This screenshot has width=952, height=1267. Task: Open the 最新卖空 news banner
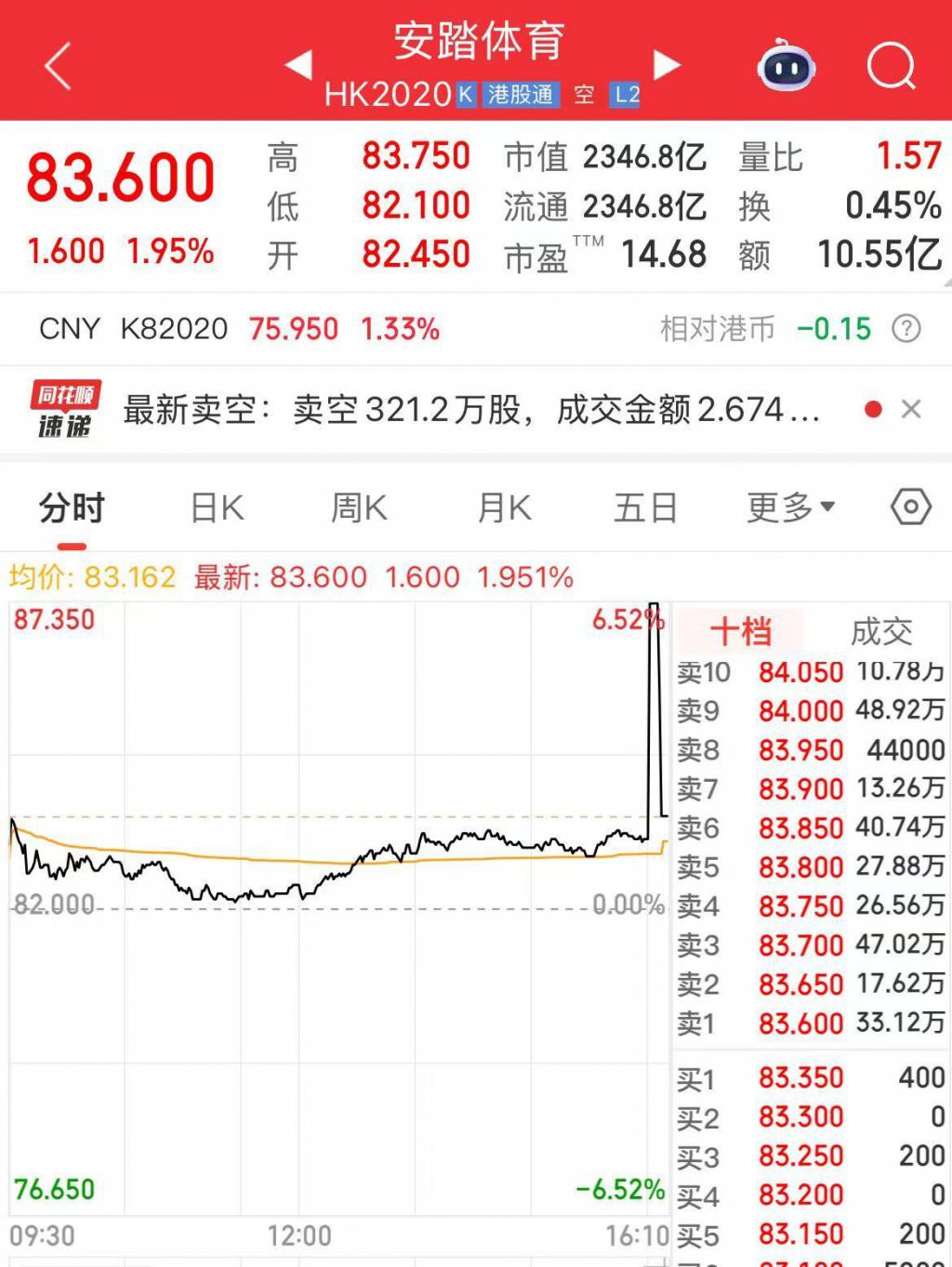point(472,409)
